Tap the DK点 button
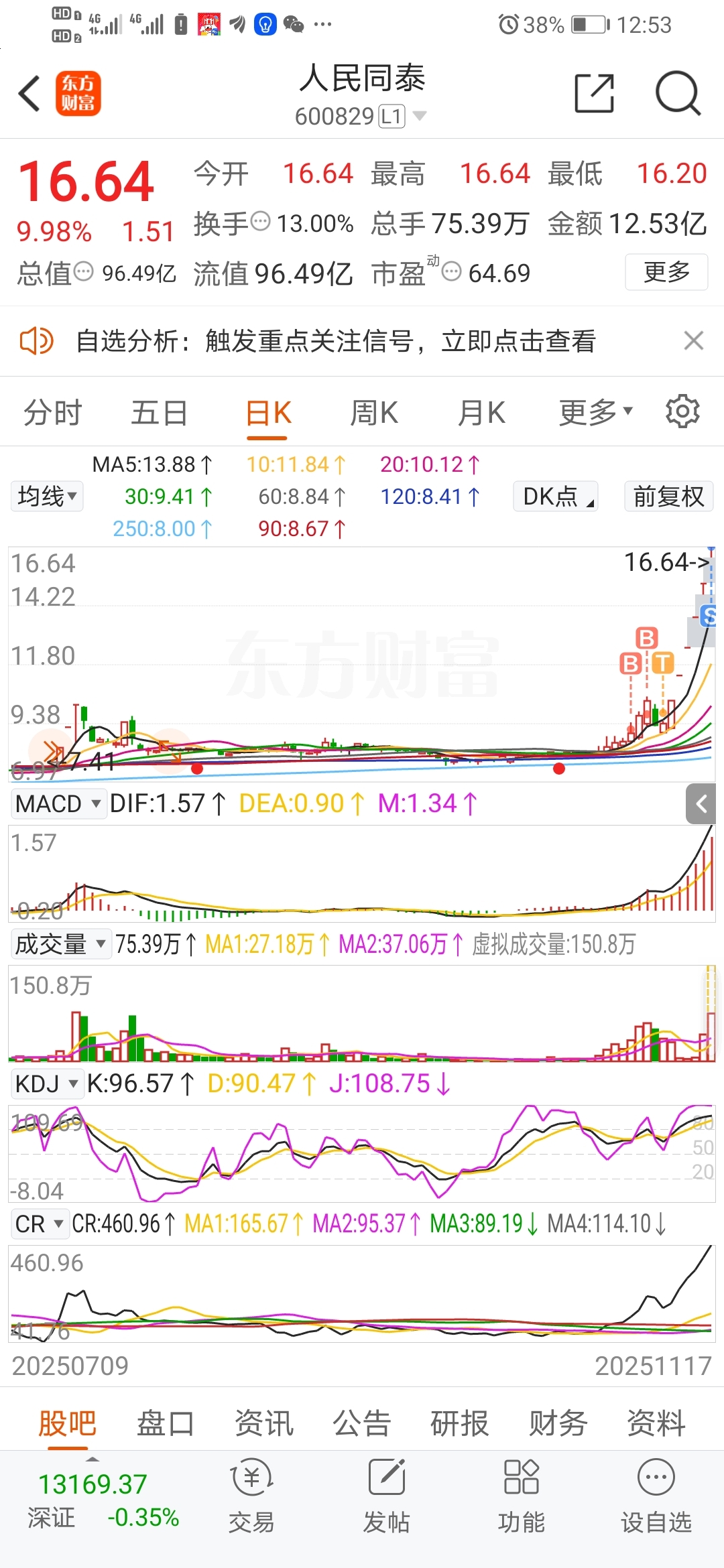This screenshot has height=1568, width=724. coord(556,497)
